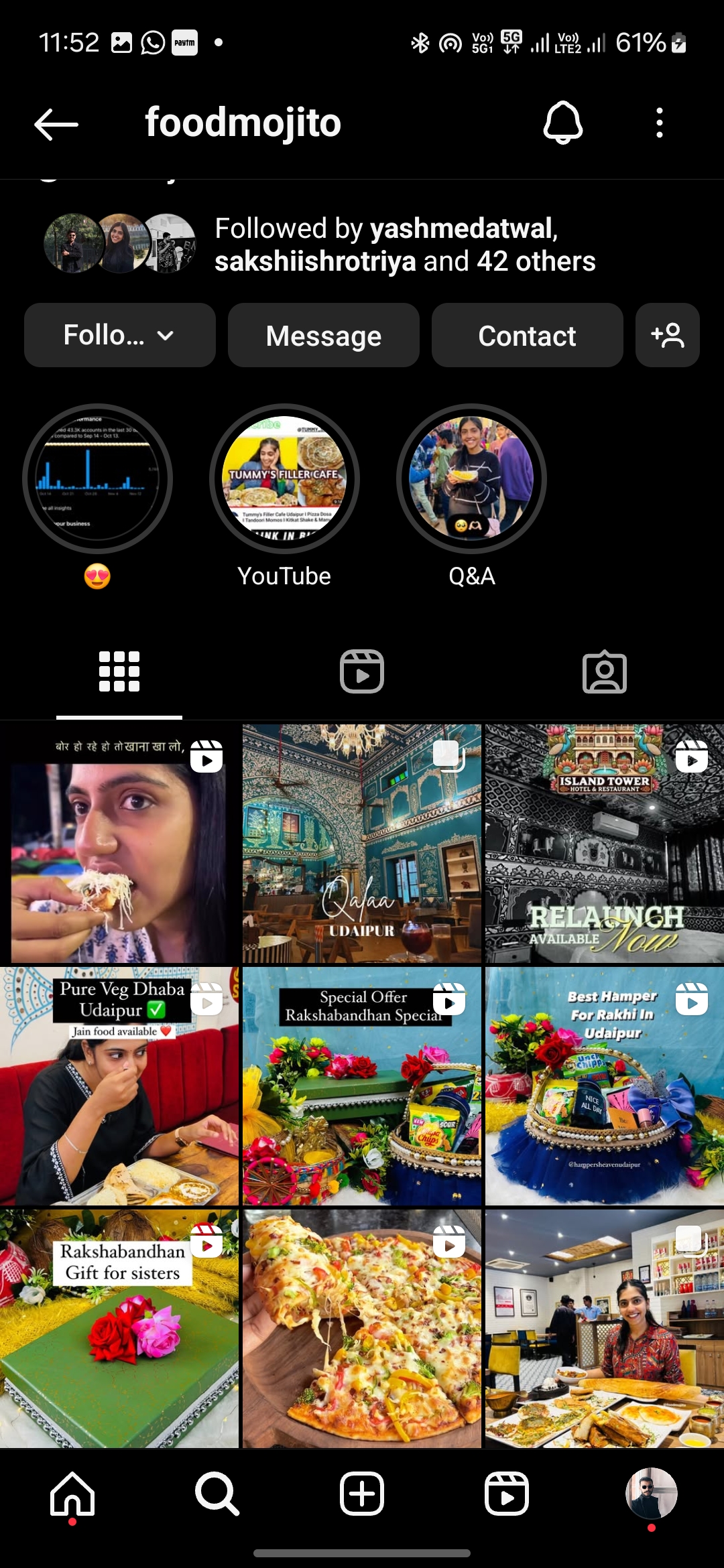
Task: Message foodmojito
Action: pos(324,335)
